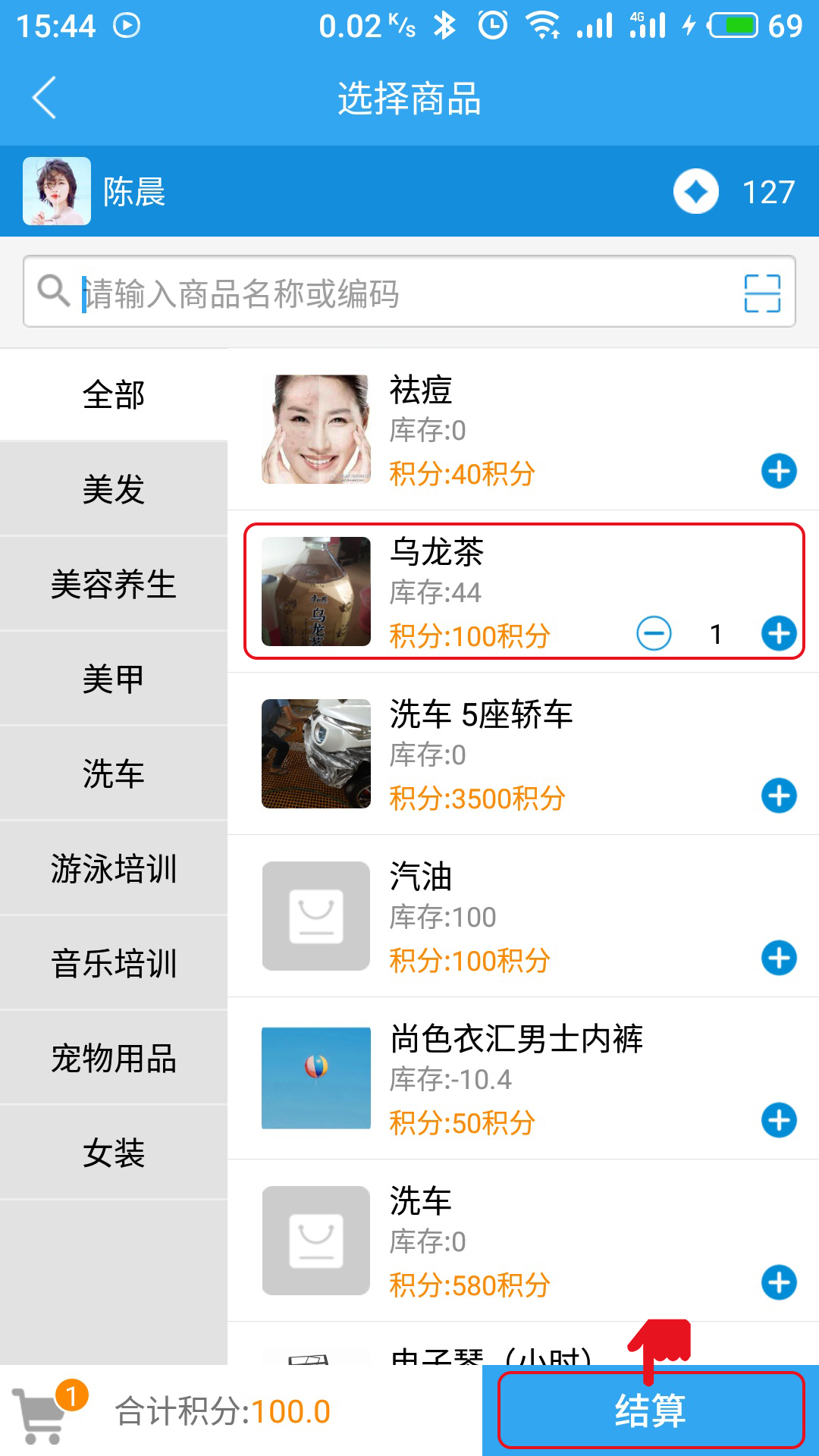Switch to the 美发 category
The image size is (819, 1456).
click(114, 489)
